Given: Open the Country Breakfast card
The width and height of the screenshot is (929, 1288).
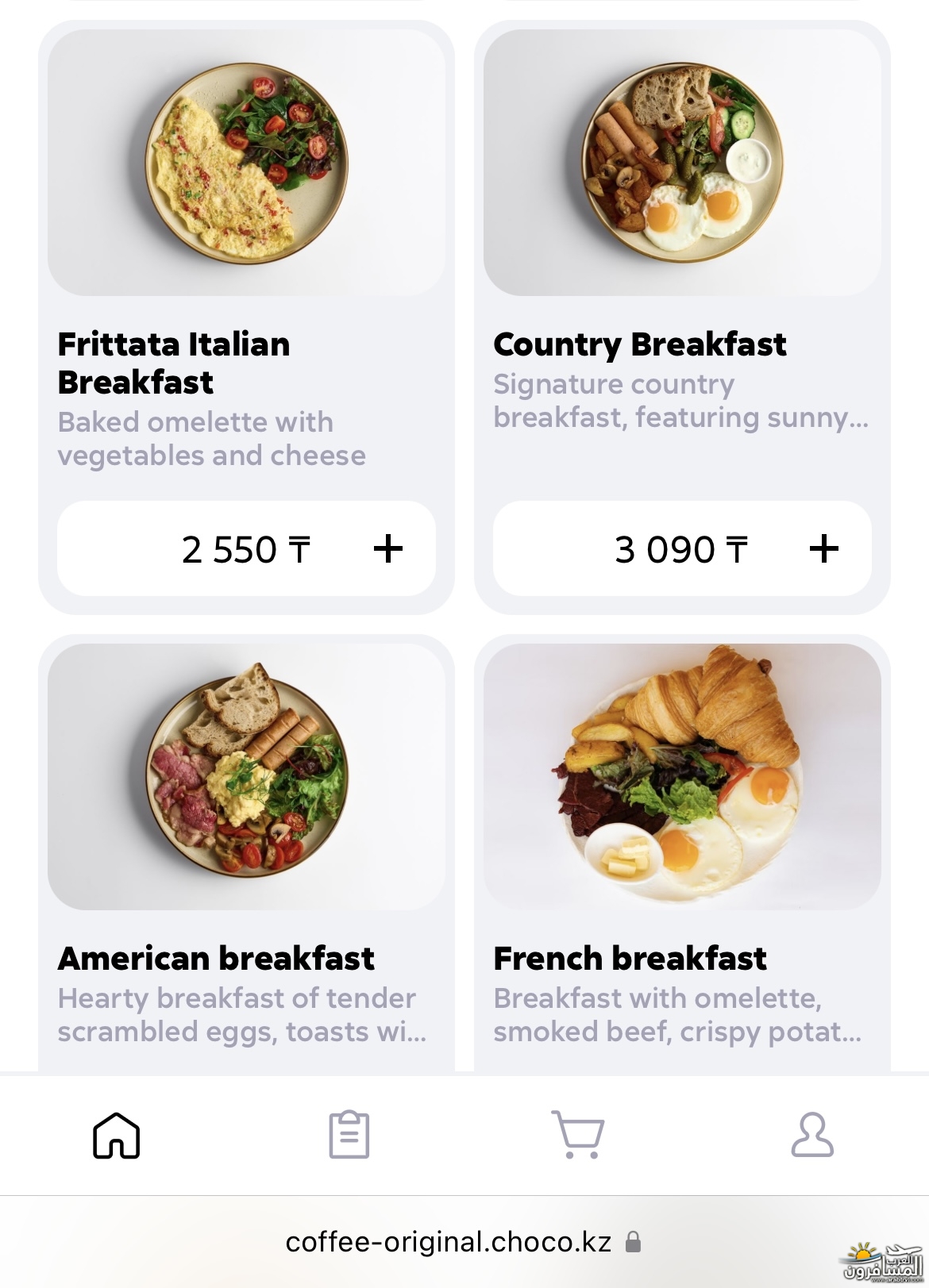Looking at the screenshot, I should pyautogui.click(x=682, y=163).
